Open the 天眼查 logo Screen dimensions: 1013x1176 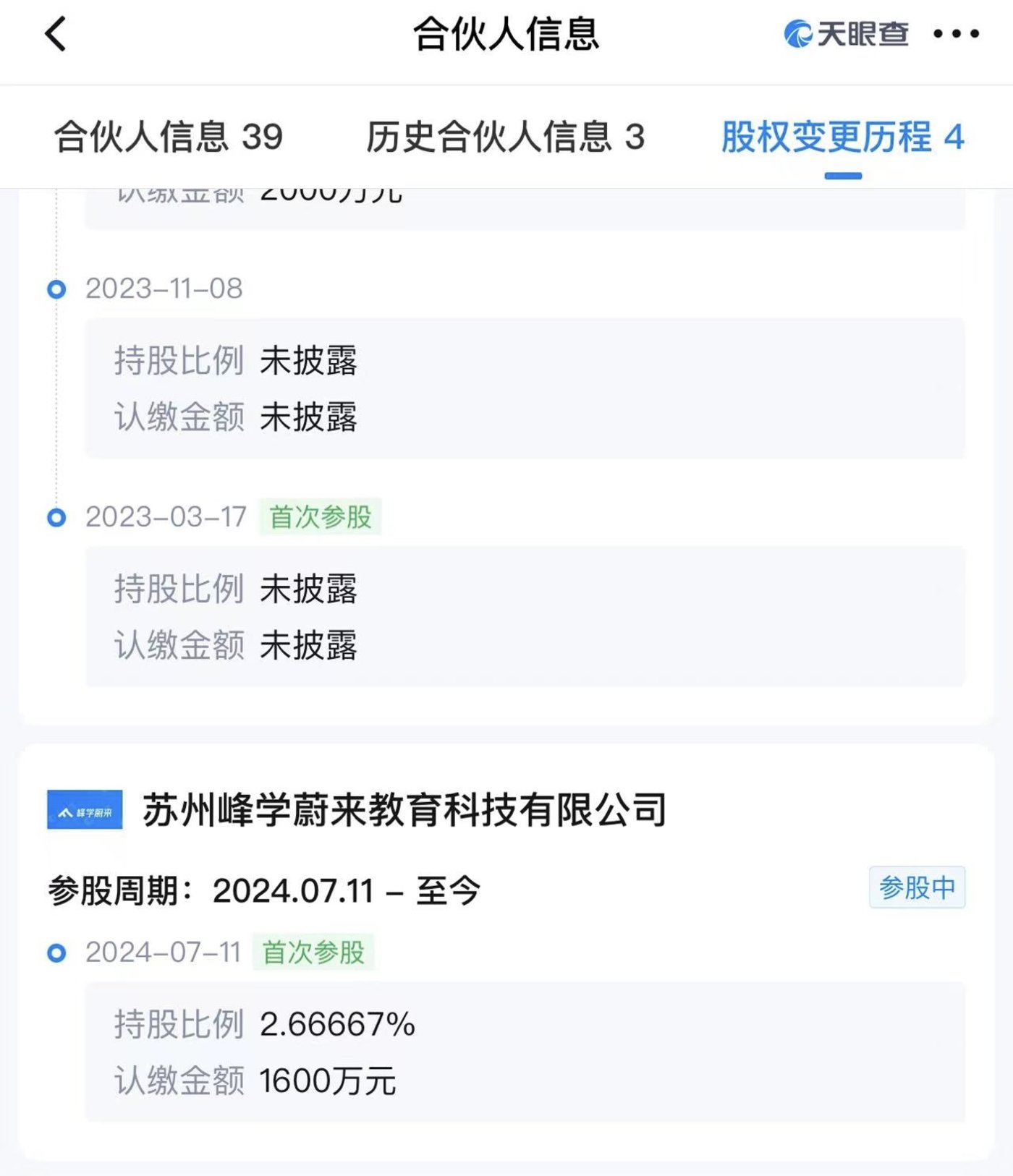tap(845, 33)
